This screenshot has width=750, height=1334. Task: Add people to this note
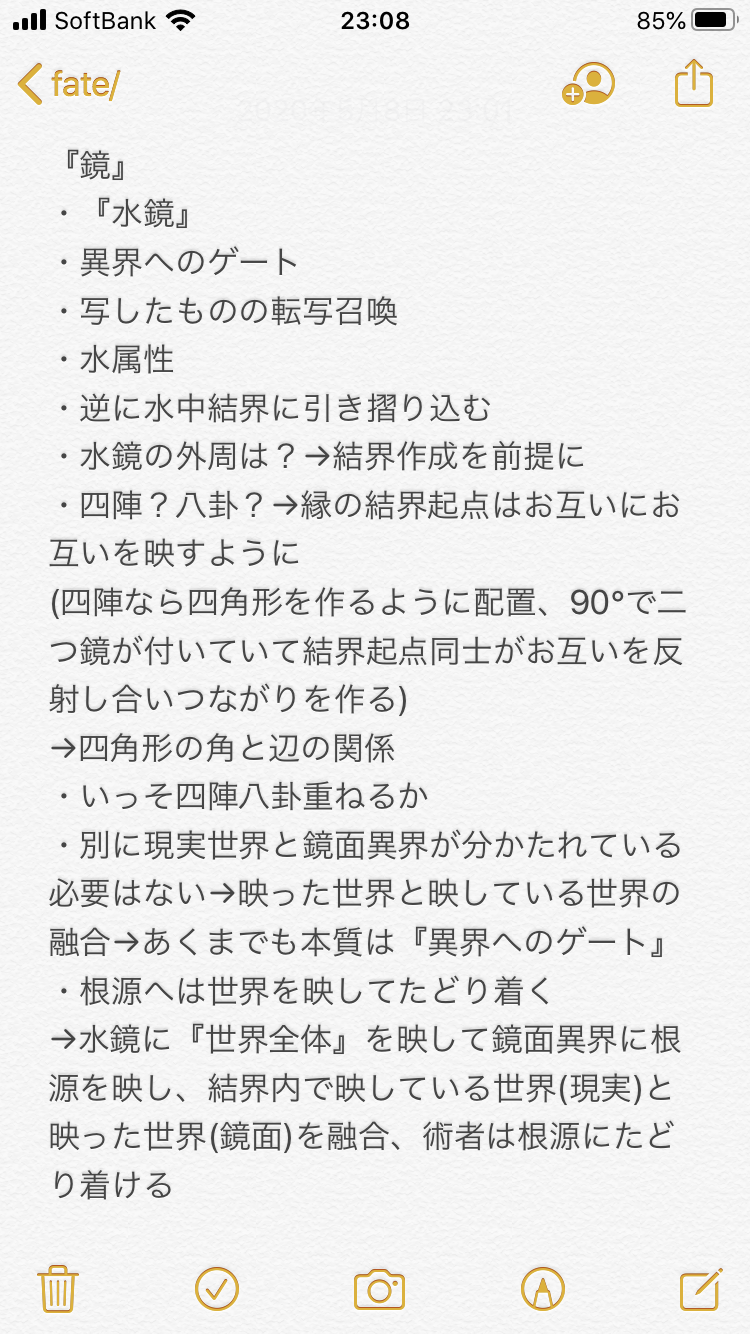(x=588, y=85)
